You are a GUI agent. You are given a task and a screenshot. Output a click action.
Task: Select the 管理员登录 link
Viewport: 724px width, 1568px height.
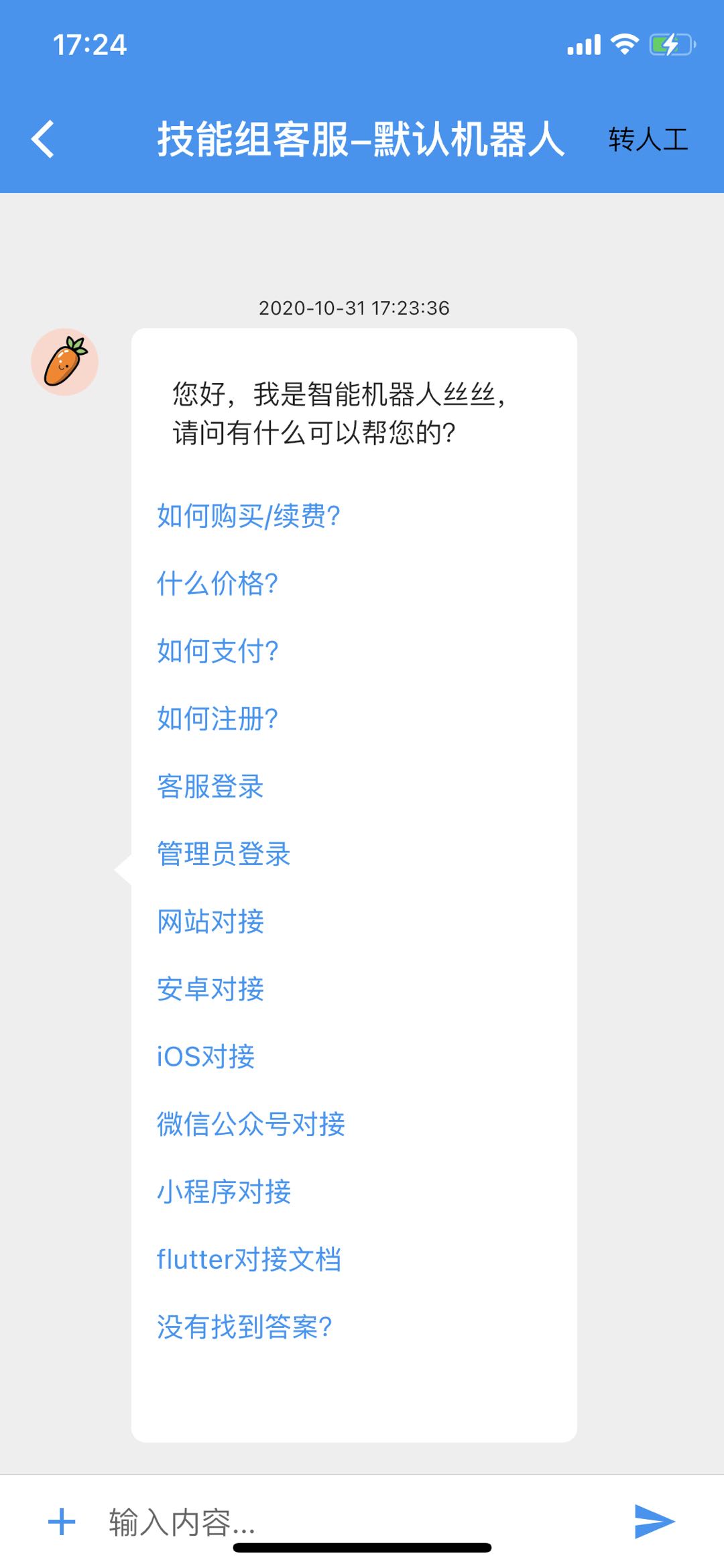pos(224,854)
